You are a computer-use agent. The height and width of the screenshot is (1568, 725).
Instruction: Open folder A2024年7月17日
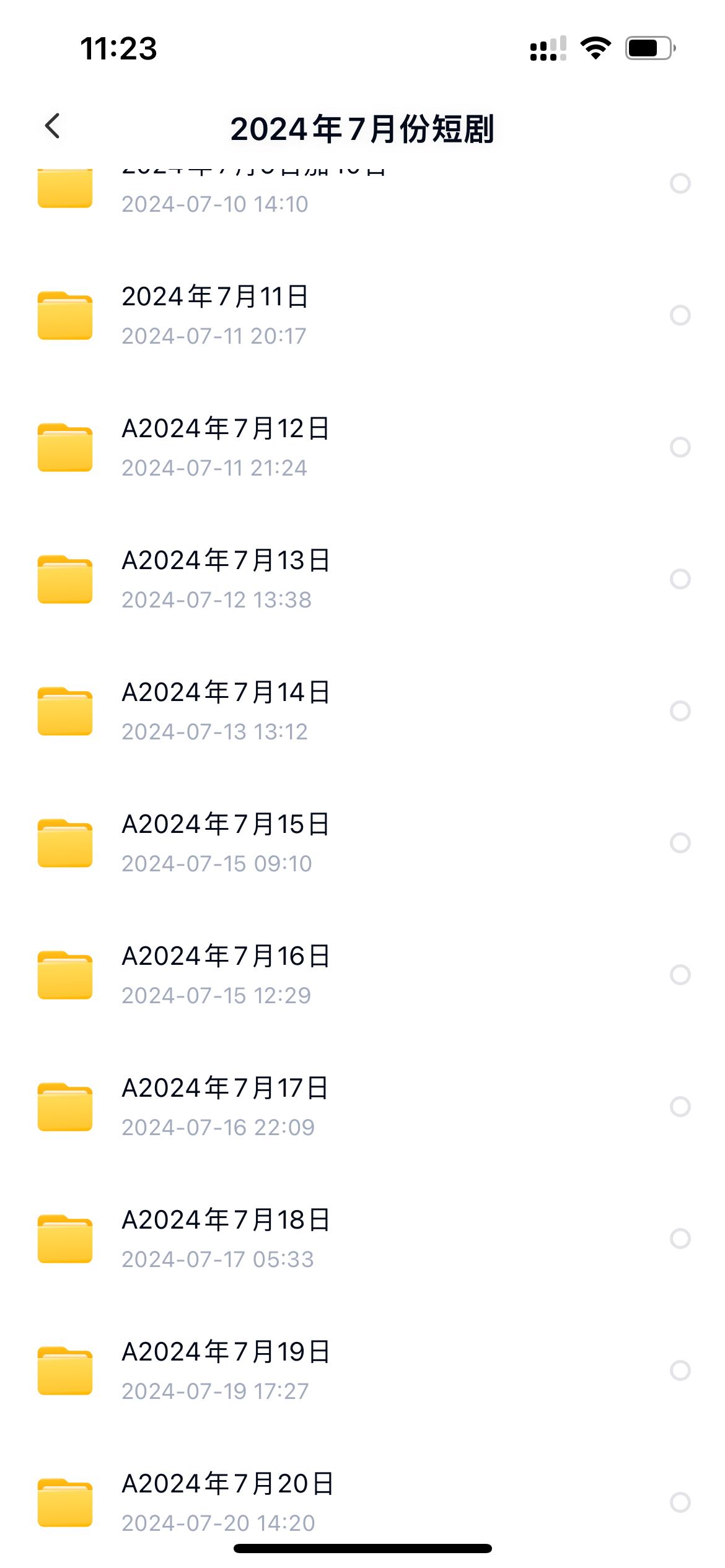(x=225, y=1106)
